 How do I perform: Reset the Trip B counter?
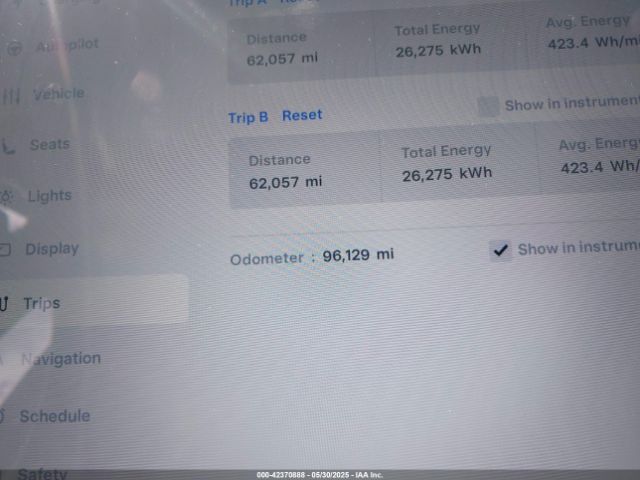click(301, 116)
